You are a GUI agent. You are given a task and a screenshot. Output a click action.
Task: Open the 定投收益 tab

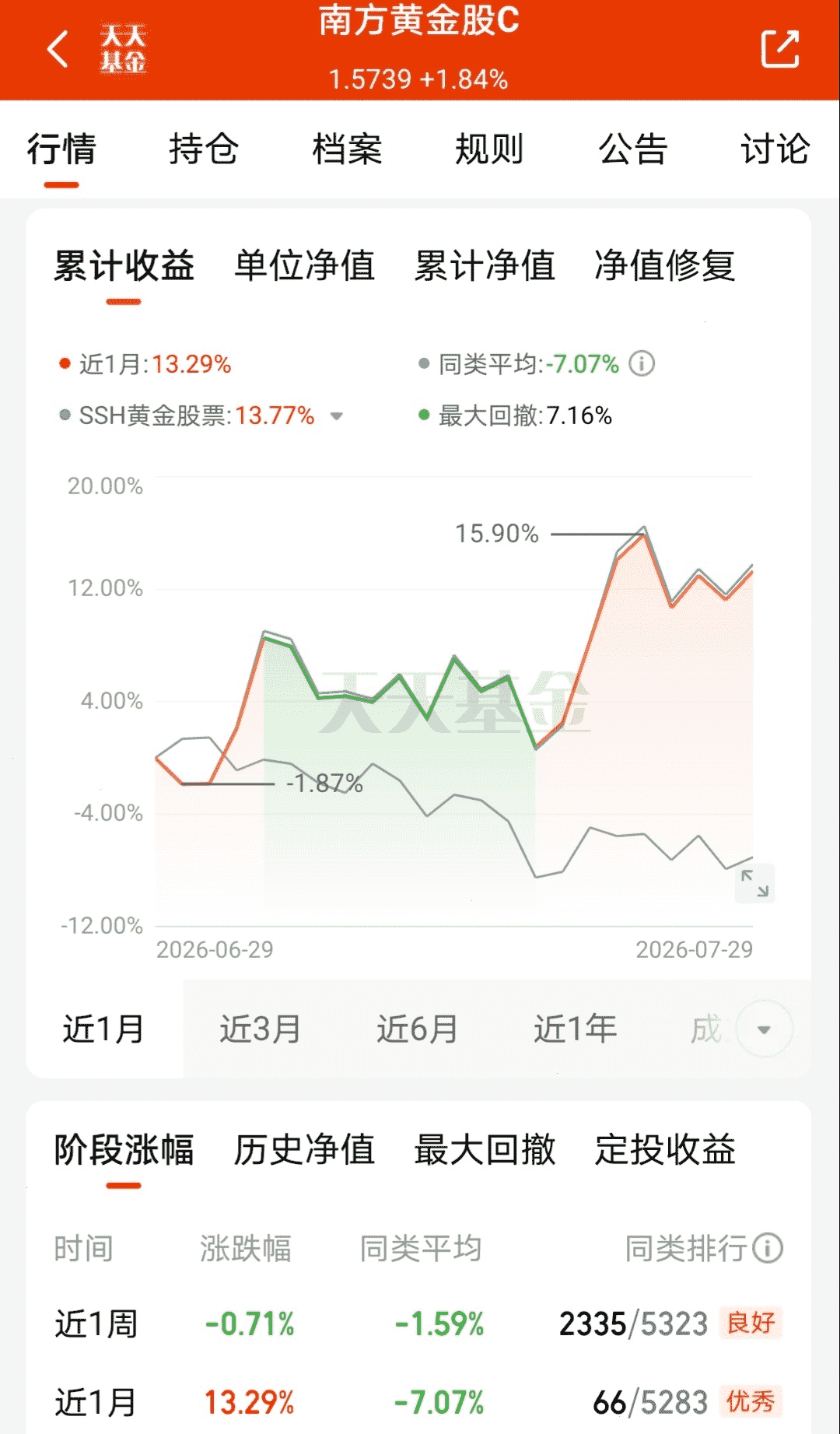pyautogui.click(x=665, y=1150)
